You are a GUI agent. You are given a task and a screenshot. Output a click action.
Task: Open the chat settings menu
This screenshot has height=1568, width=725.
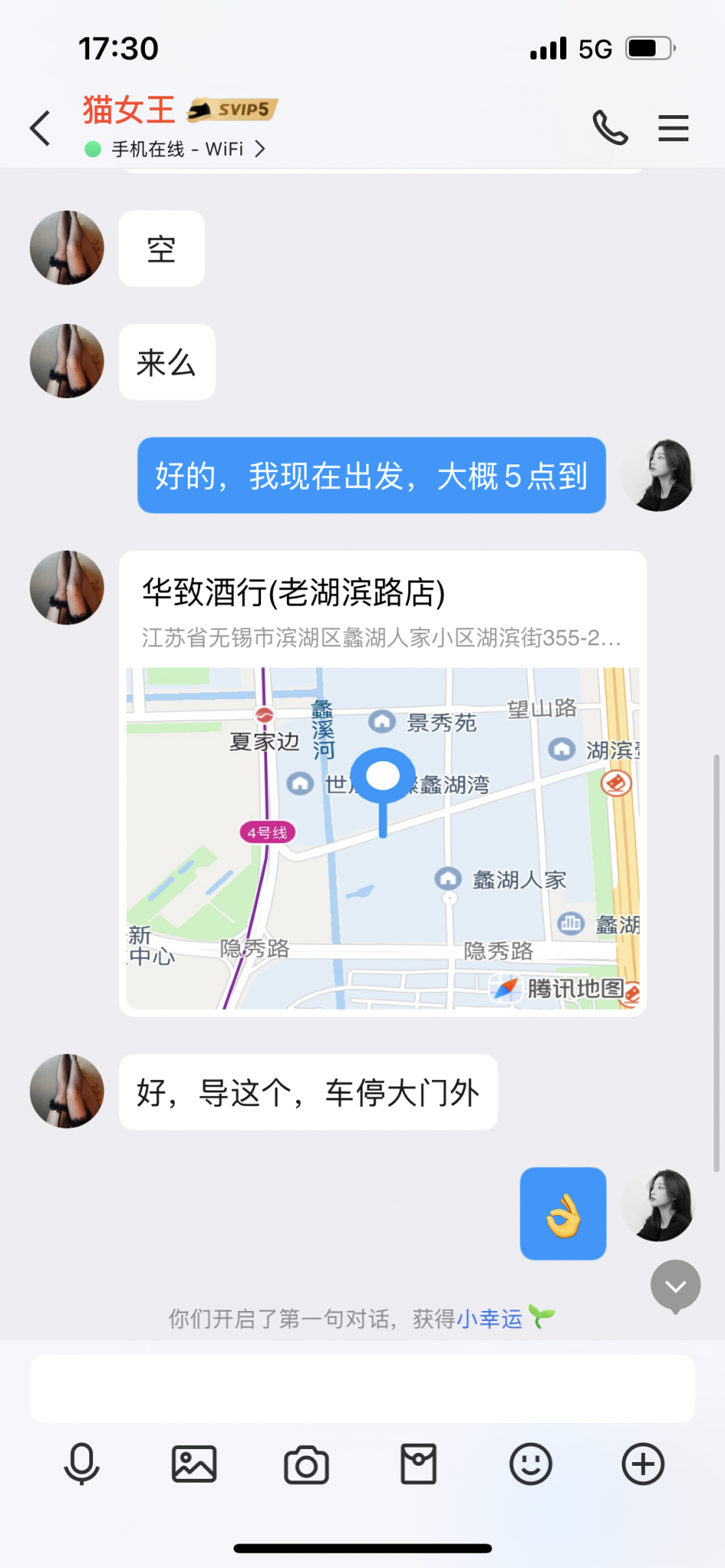point(673,127)
